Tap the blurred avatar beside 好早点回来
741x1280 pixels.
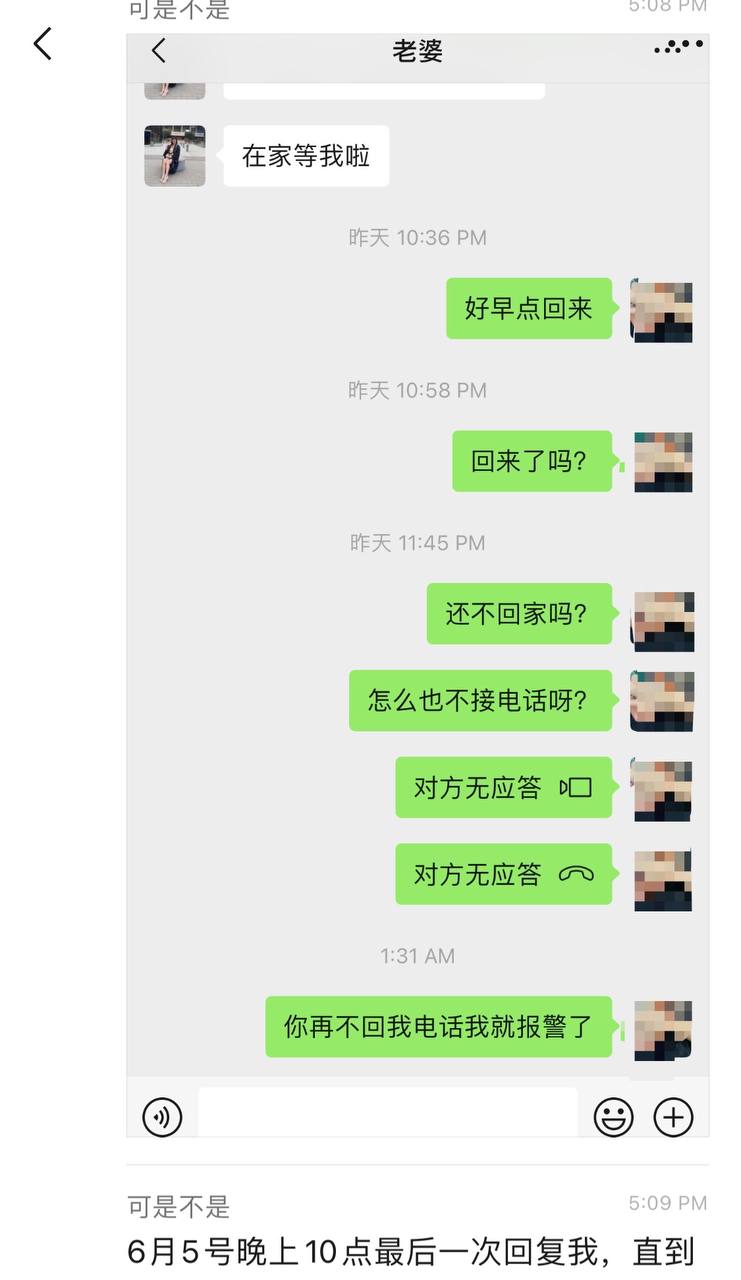tap(661, 310)
